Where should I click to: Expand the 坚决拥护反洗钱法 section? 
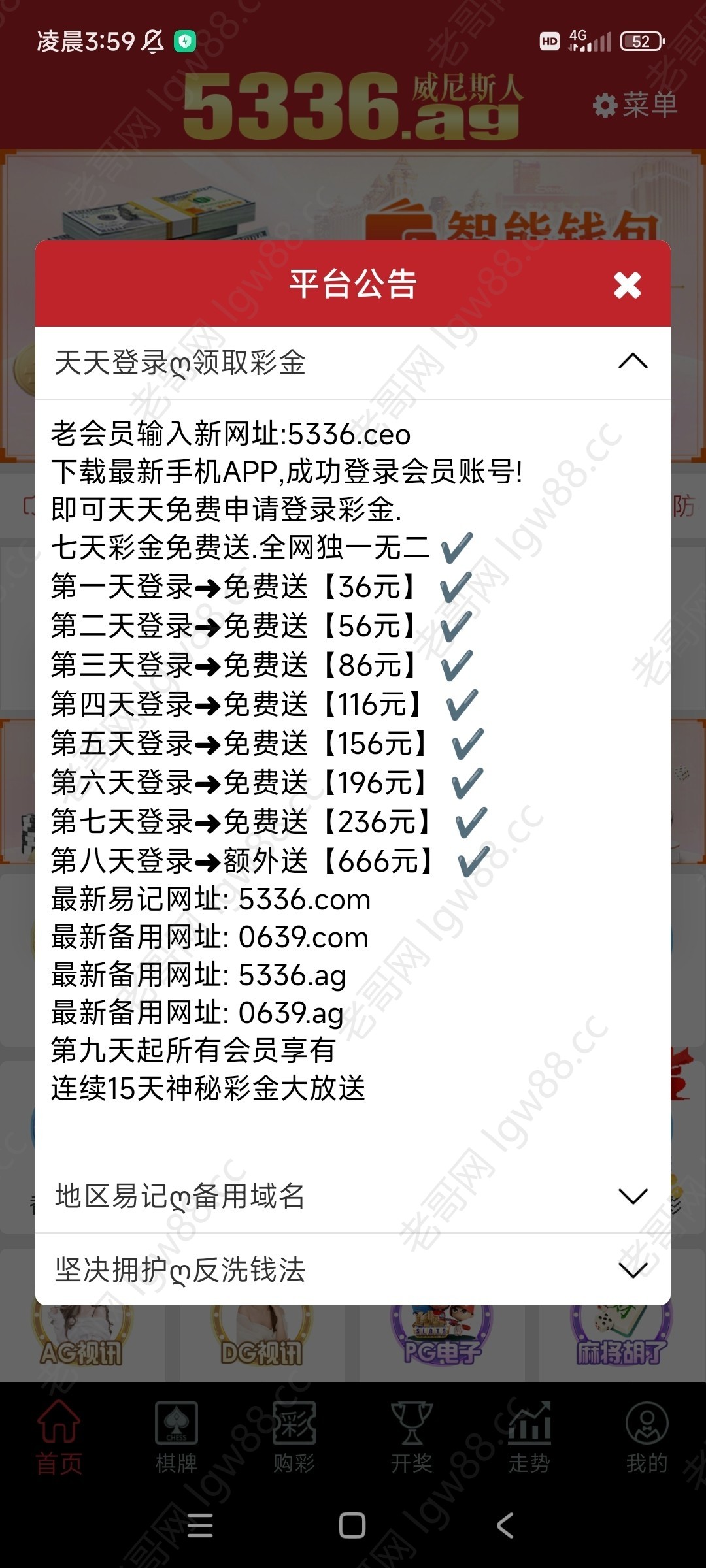pos(632,1269)
